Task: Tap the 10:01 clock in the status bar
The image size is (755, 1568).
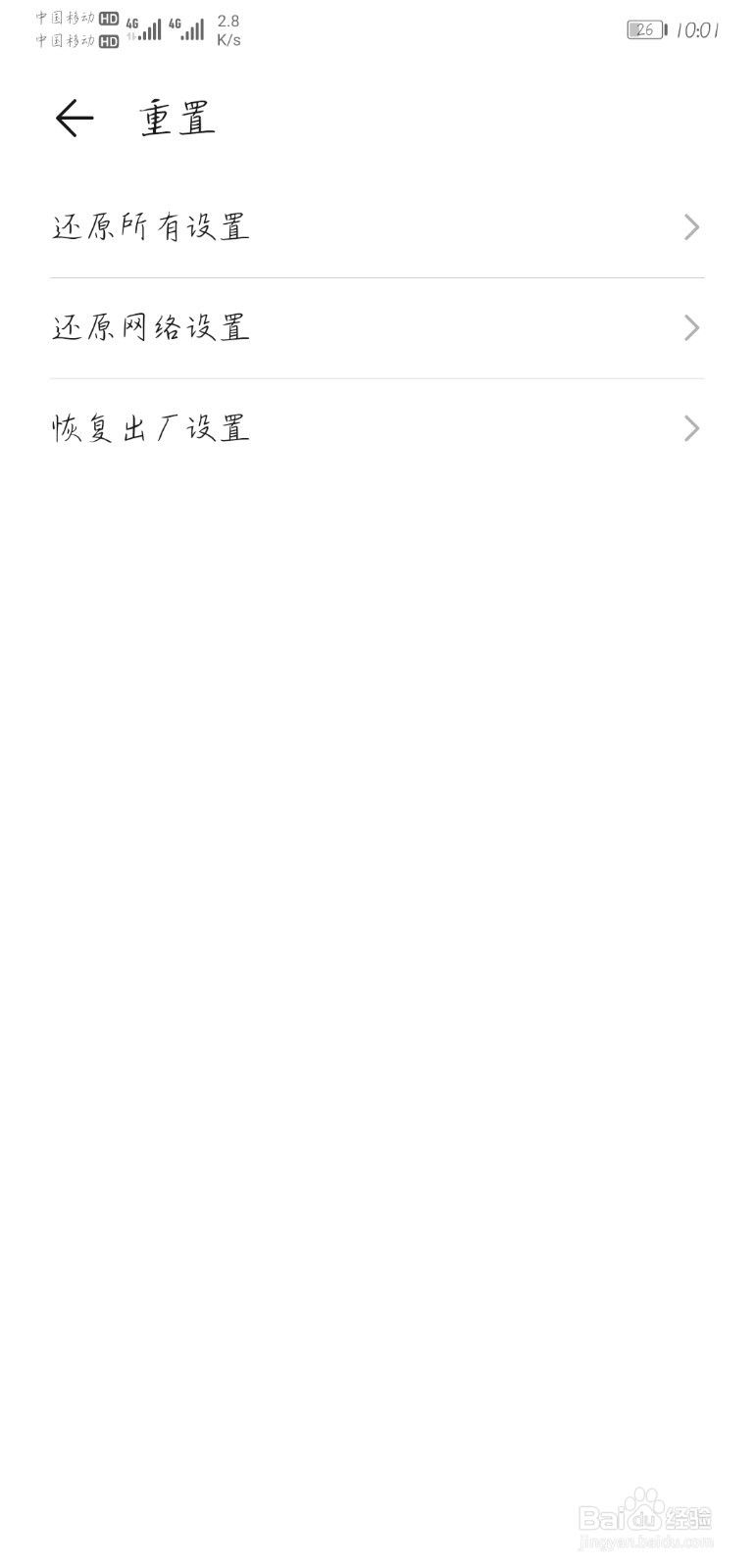Action: 698,30
